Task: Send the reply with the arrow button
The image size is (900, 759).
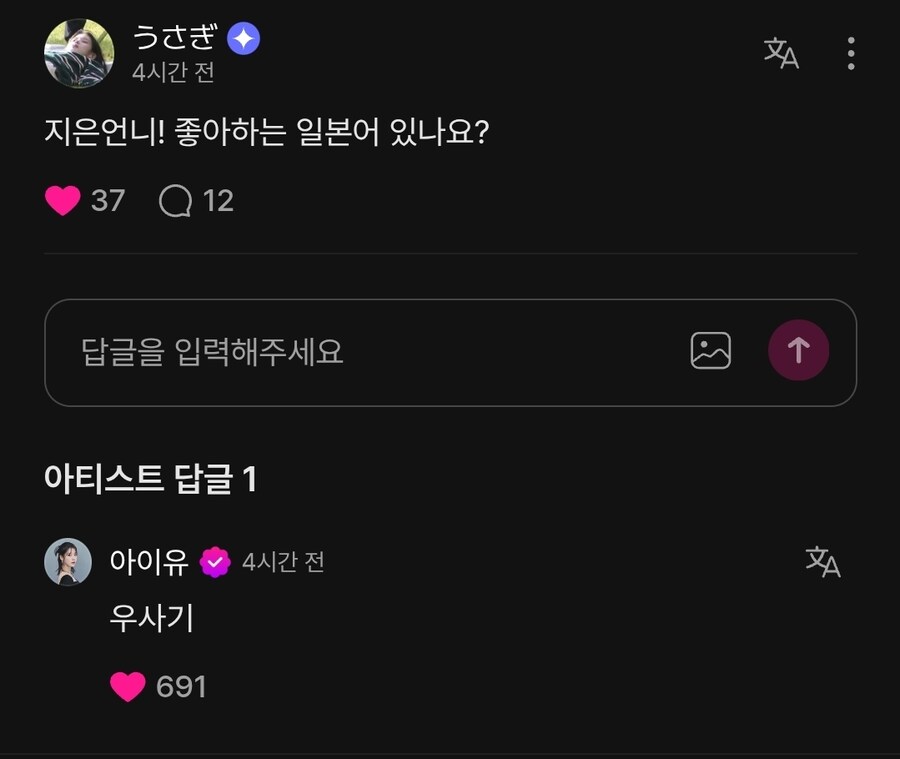Action: [x=798, y=351]
